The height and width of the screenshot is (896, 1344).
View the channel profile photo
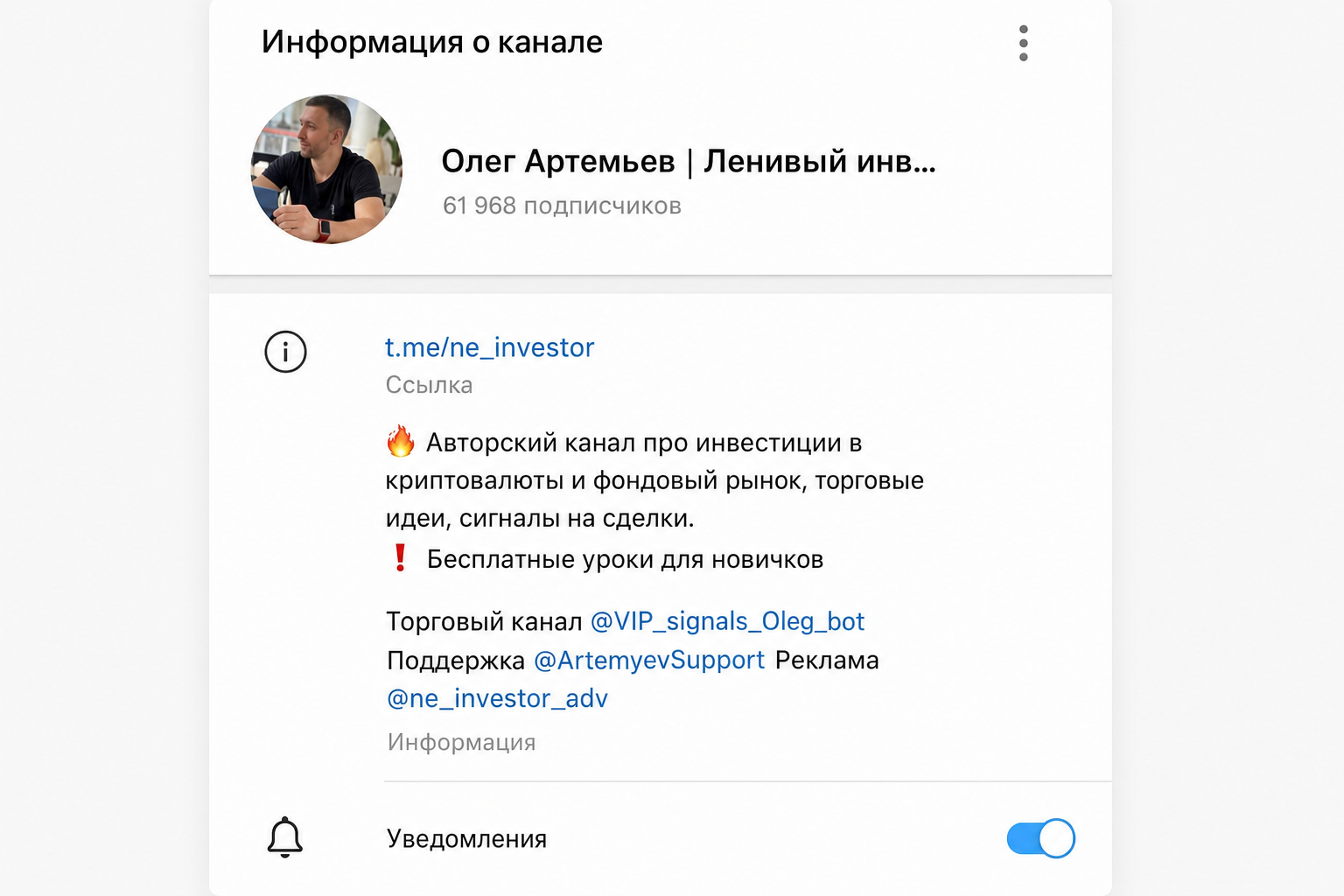[326, 169]
